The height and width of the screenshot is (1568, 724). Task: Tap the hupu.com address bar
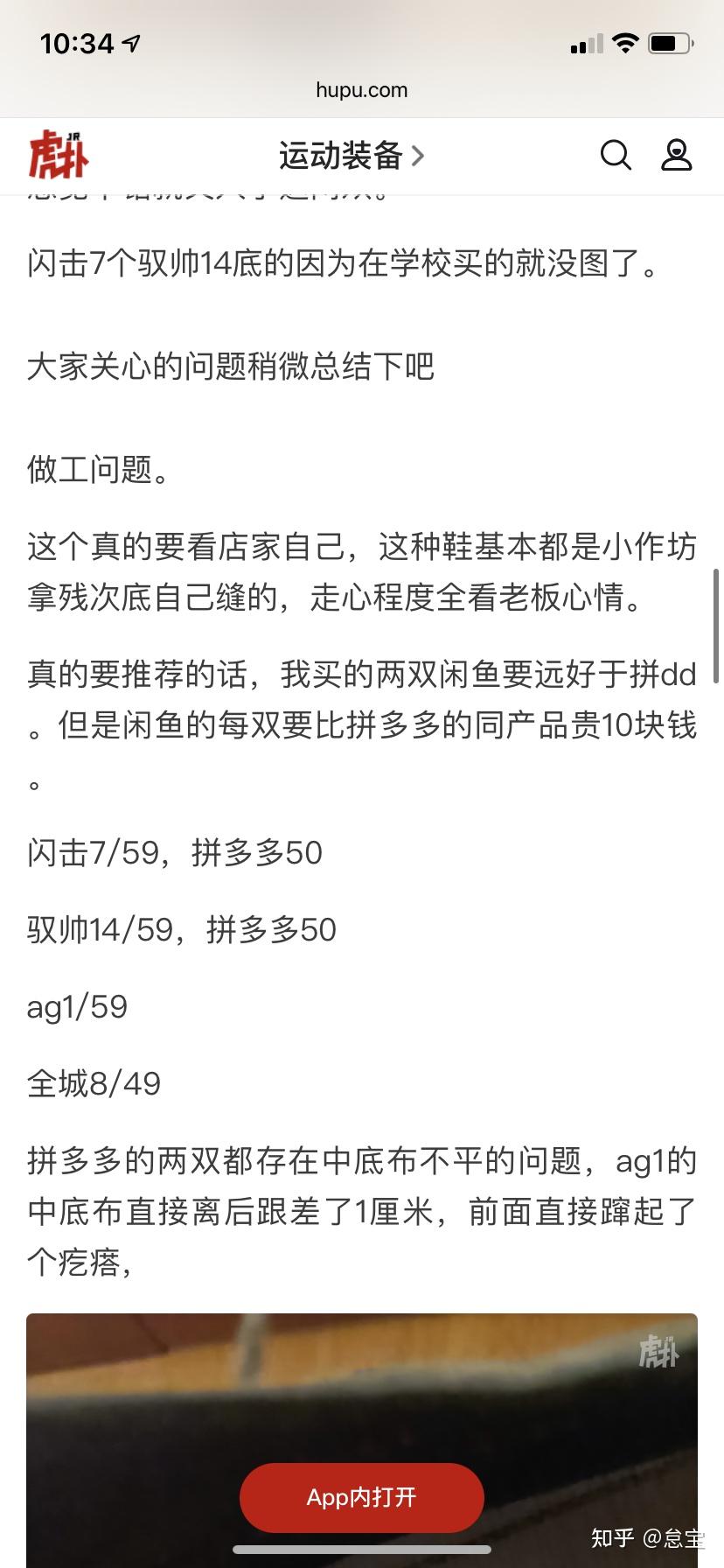pyautogui.click(x=361, y=90)
